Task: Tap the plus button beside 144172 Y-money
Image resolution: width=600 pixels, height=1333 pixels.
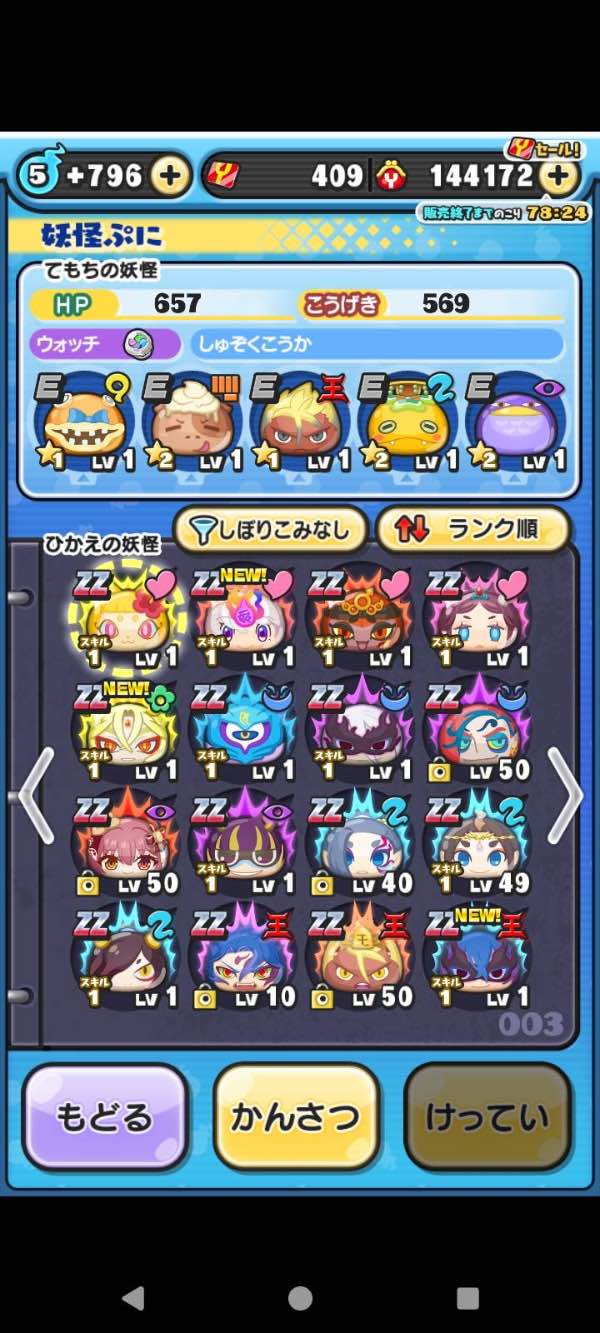Action: [x=561, y=177]
